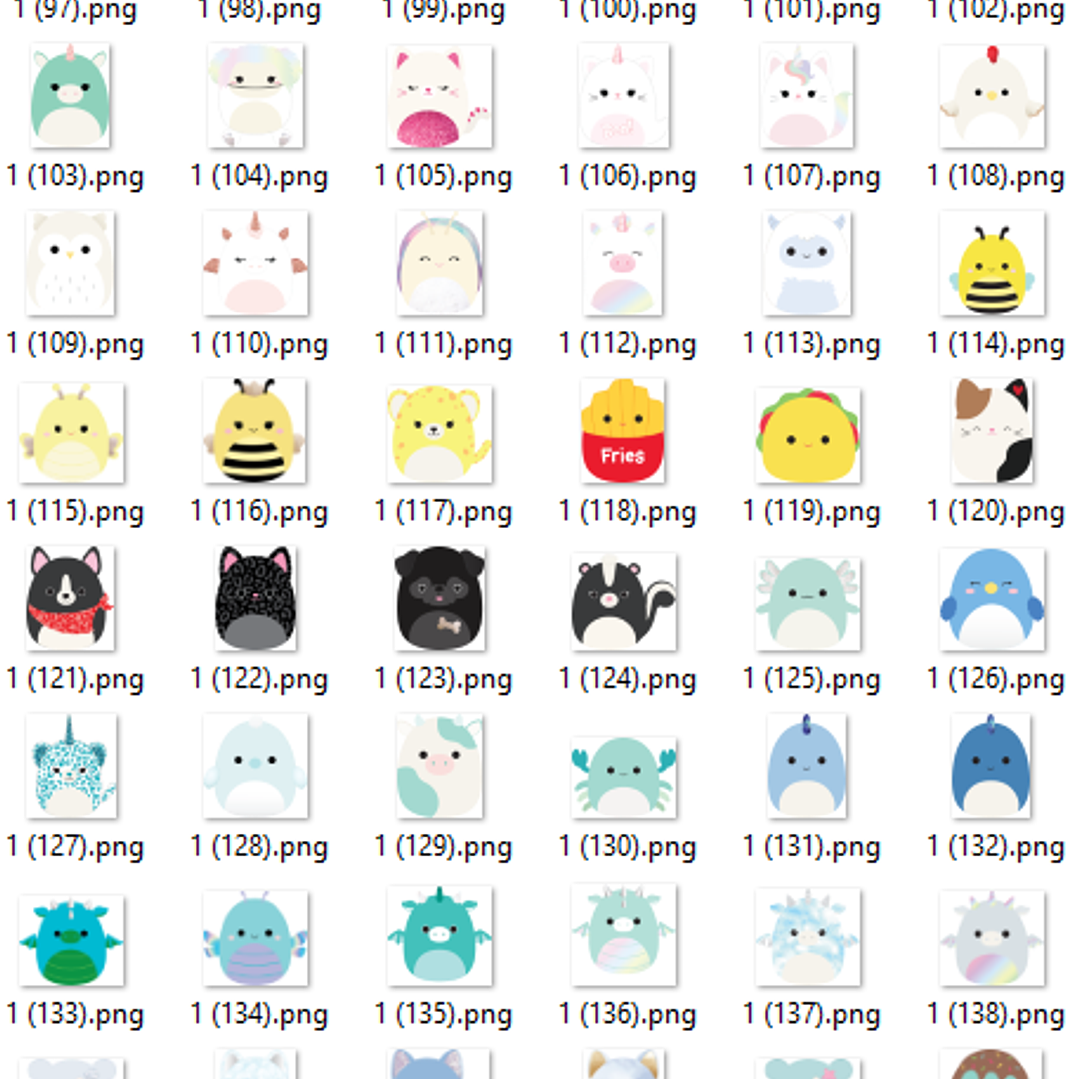The height and width of the screenshot is (1079, 1079).
Task: Choose the teal dragon 1 (135).png
Action: click(440, 936)
